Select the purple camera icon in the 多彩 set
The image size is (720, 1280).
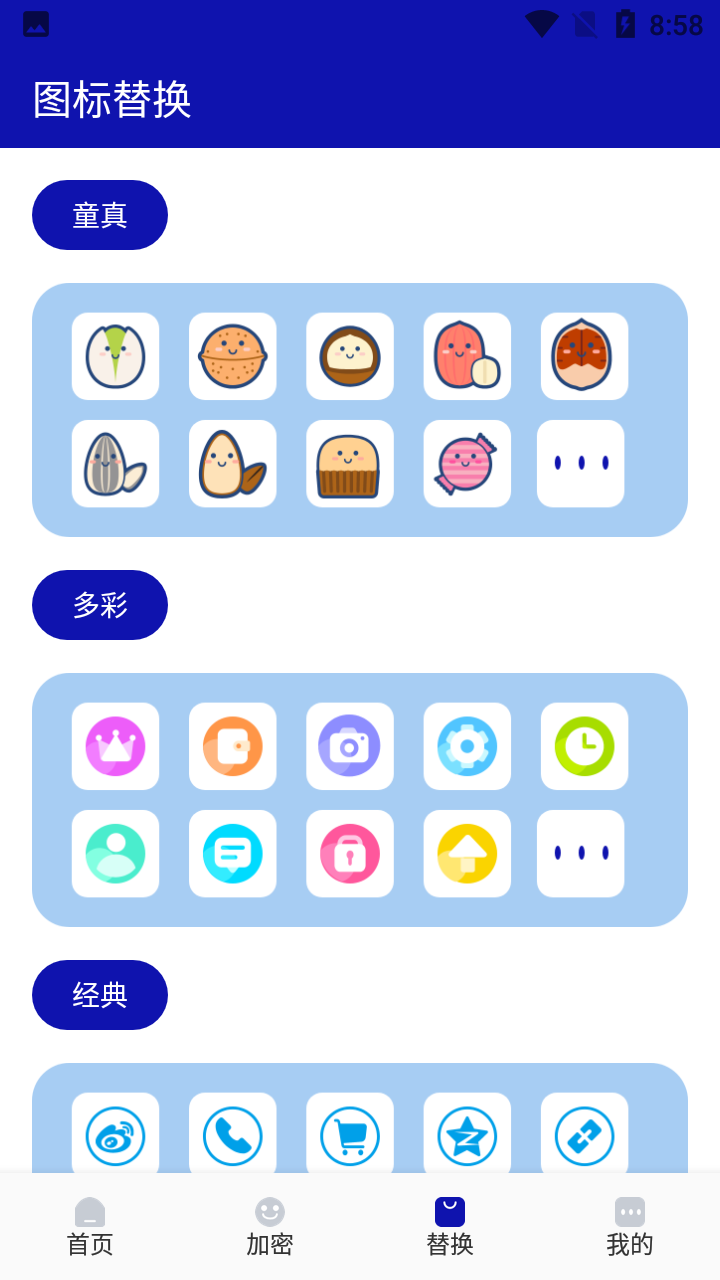[x=349, y=746]
